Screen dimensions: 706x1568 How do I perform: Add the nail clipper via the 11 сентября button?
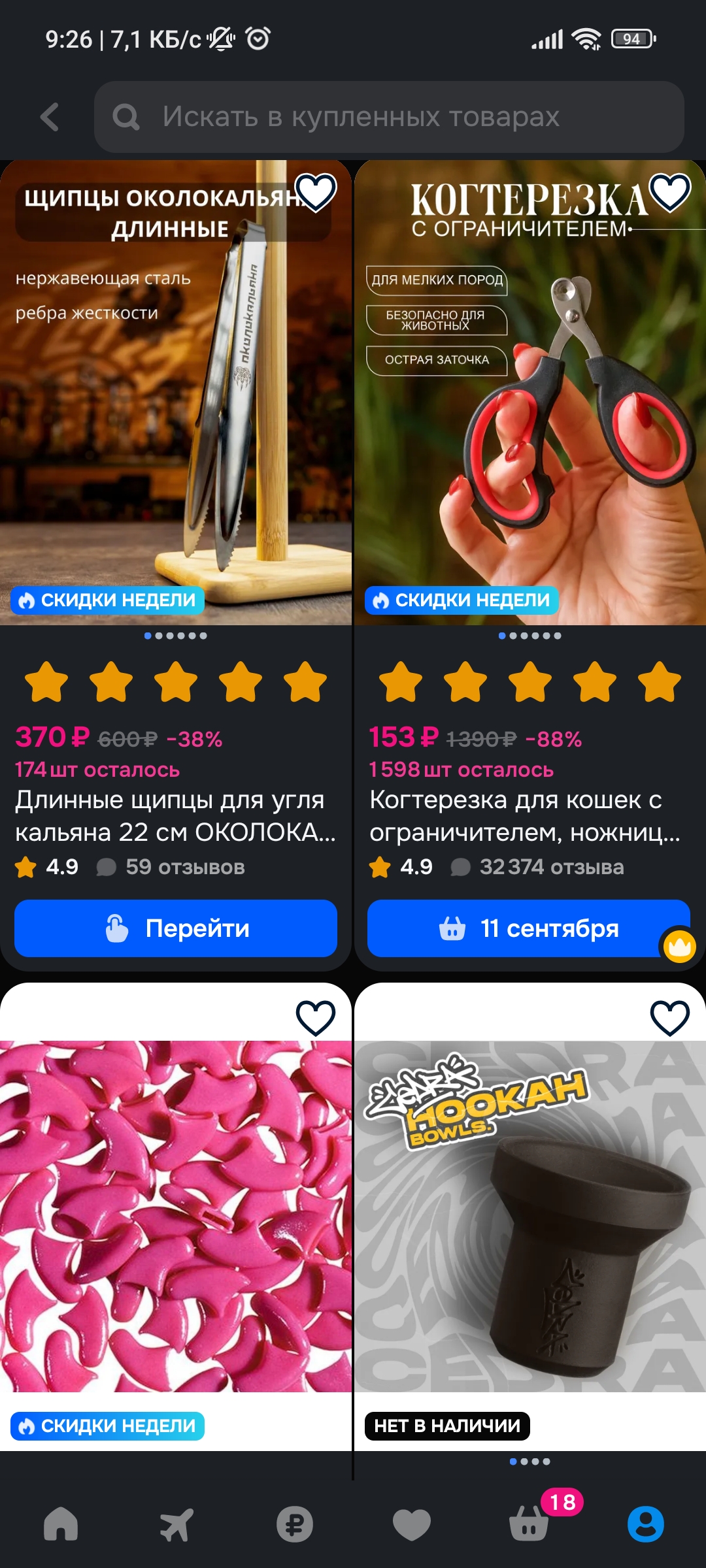pos(529,928)
